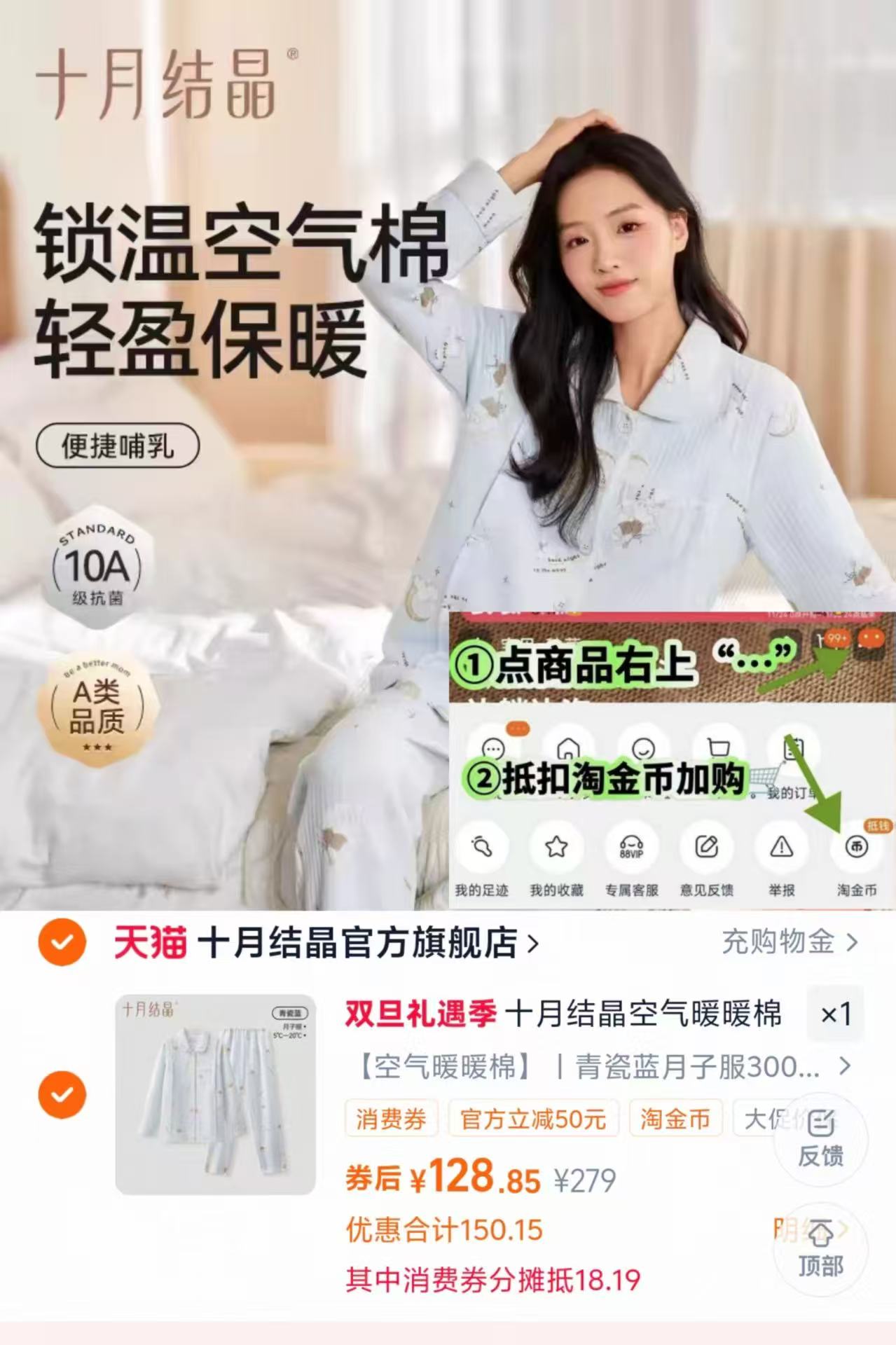The height and width of the screenshot is (1345, 896).
Task: Open the floating 反馈 feedback button
Action: pos(821,1140)
